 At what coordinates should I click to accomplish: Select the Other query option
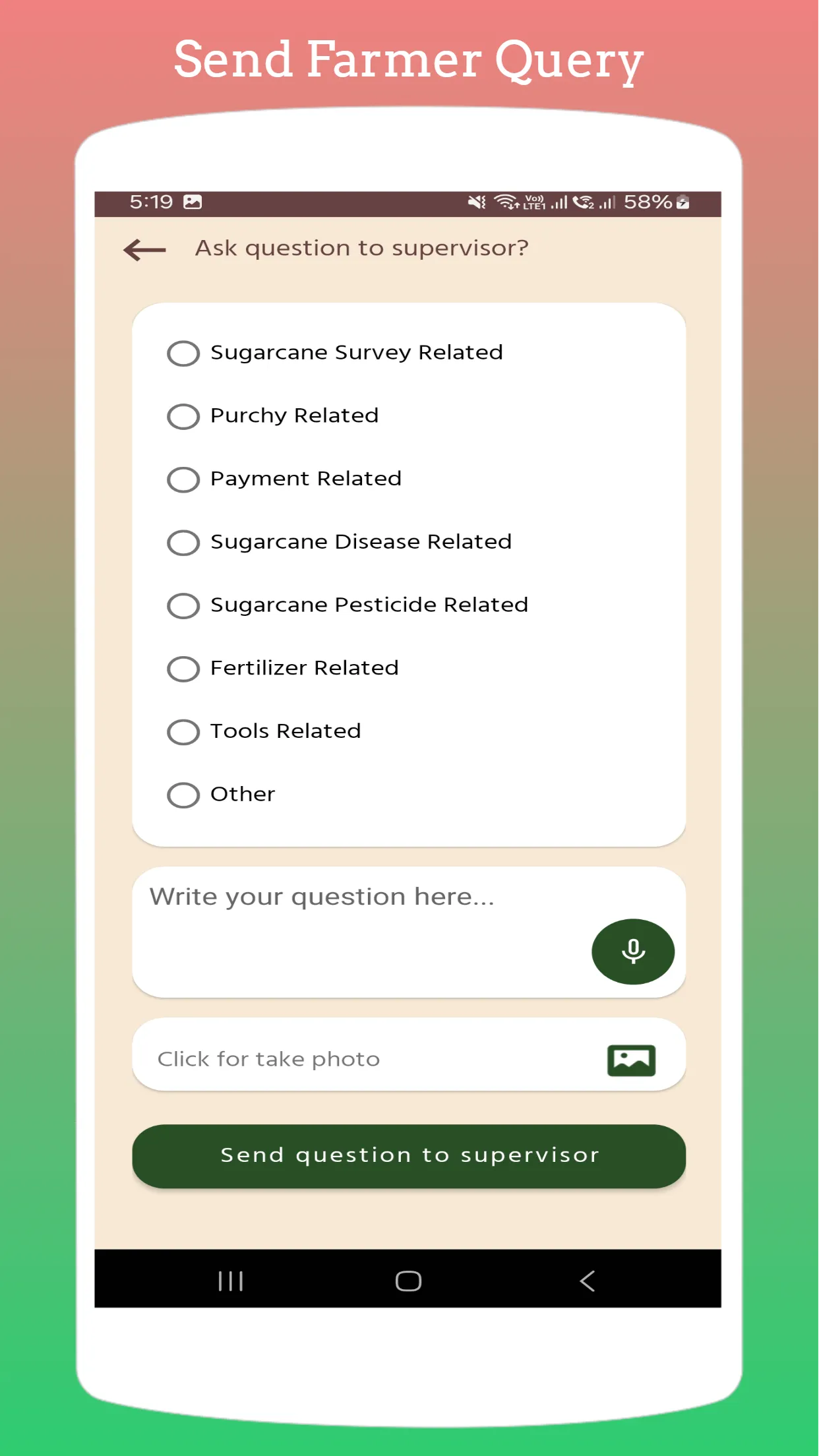tap(184, 795)
